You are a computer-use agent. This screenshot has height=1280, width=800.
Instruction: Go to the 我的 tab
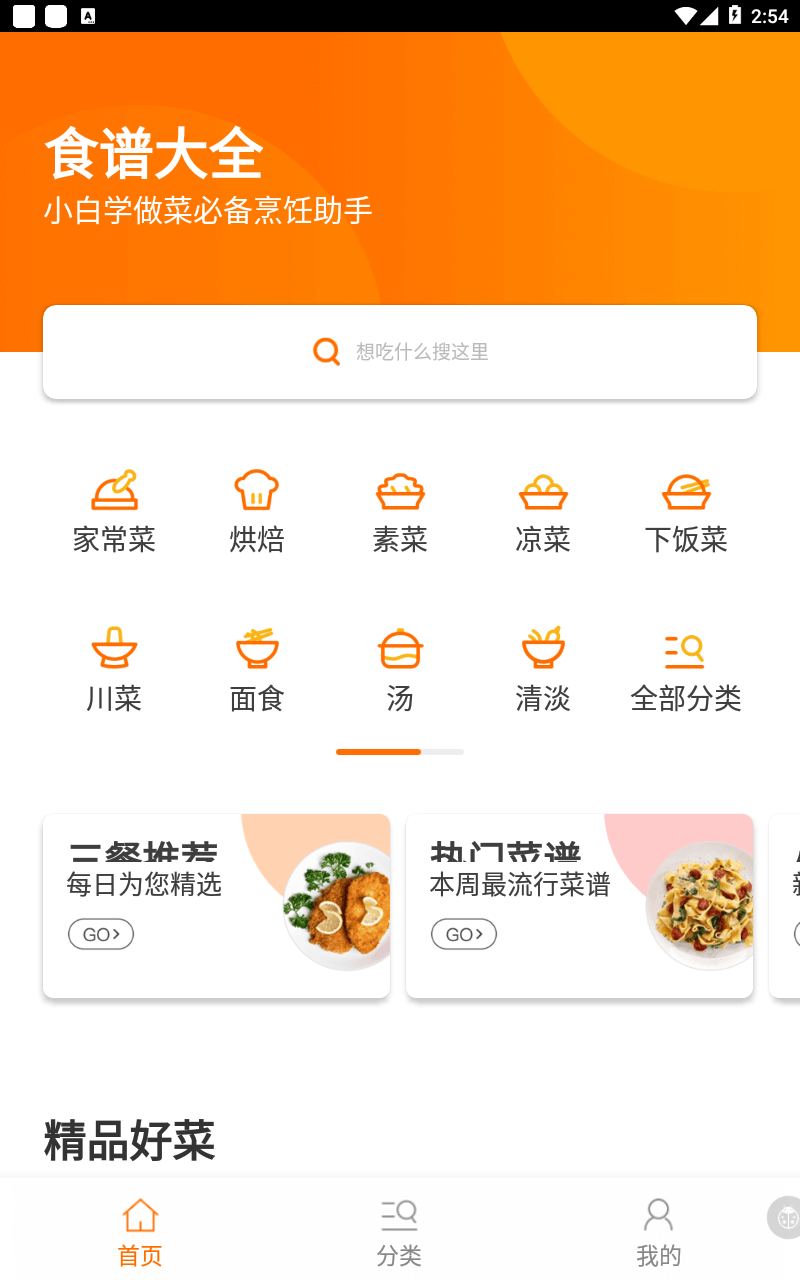point(658,1232)
